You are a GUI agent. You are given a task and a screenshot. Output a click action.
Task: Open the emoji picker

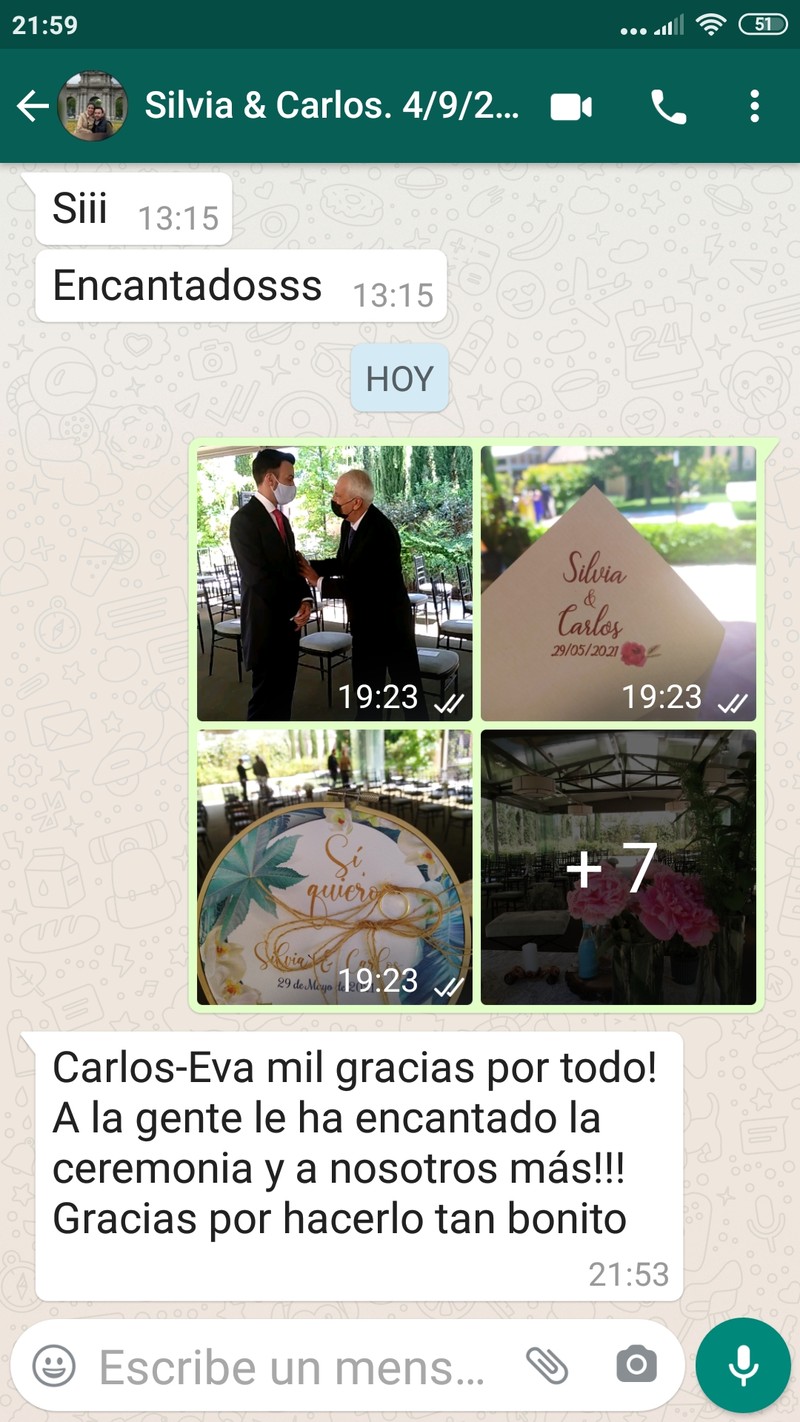pyautogui.click(x=54, y=1365)
